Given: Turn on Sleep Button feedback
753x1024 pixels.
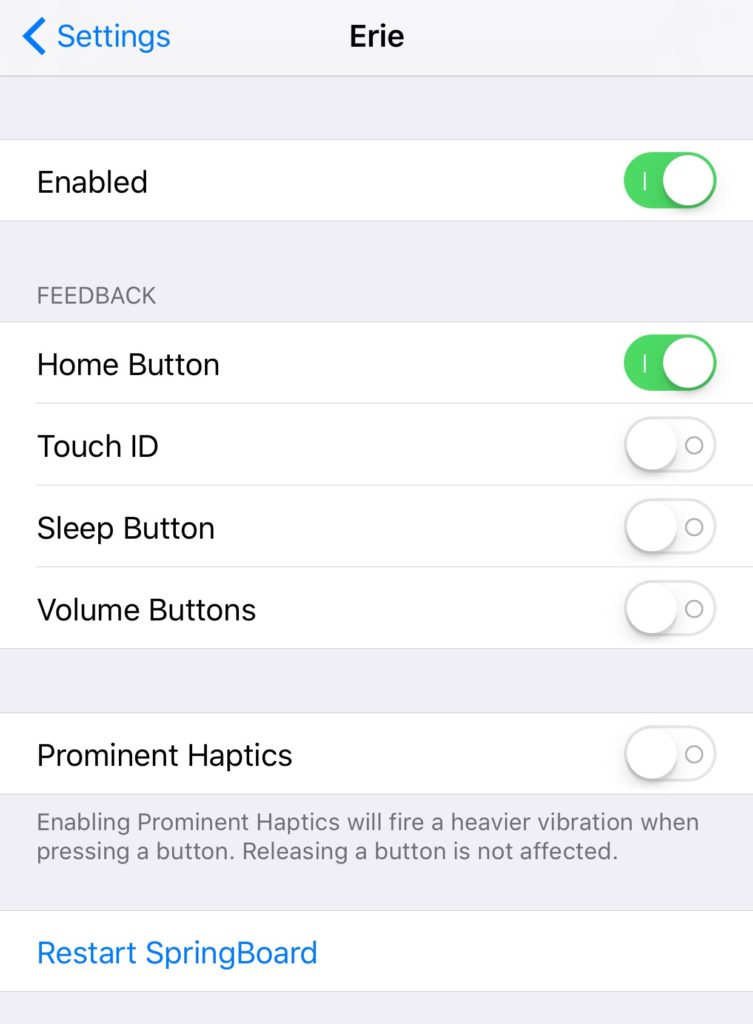Looking at the screenshot, I should coord(669,527).
